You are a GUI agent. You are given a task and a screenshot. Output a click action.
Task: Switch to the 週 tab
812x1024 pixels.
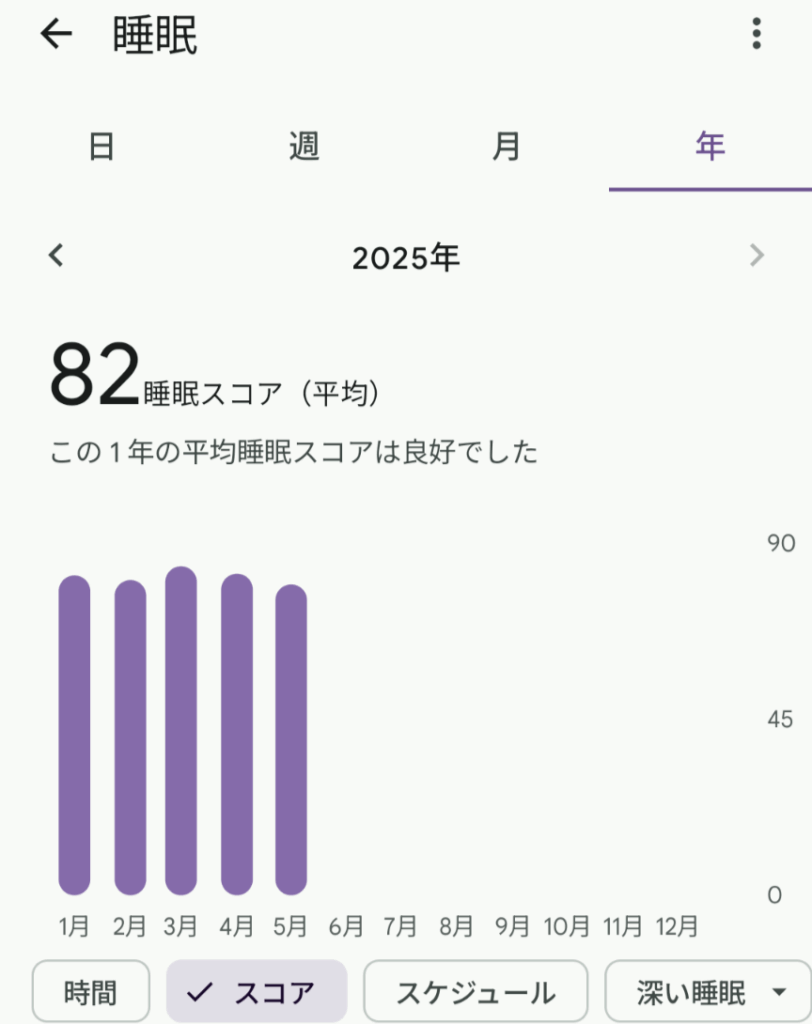click(304, 147)
